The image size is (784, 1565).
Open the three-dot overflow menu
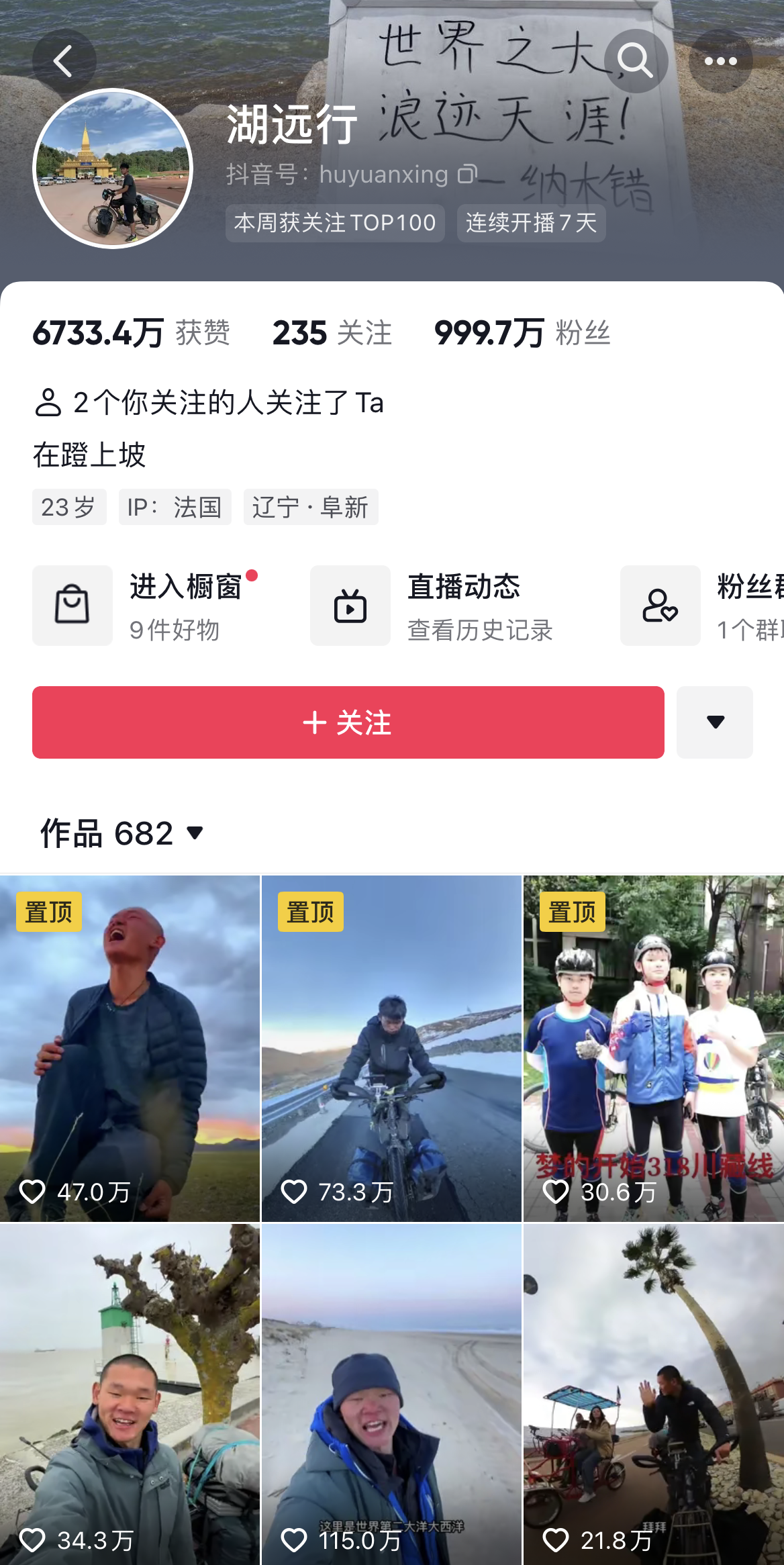tap(720, 61)
